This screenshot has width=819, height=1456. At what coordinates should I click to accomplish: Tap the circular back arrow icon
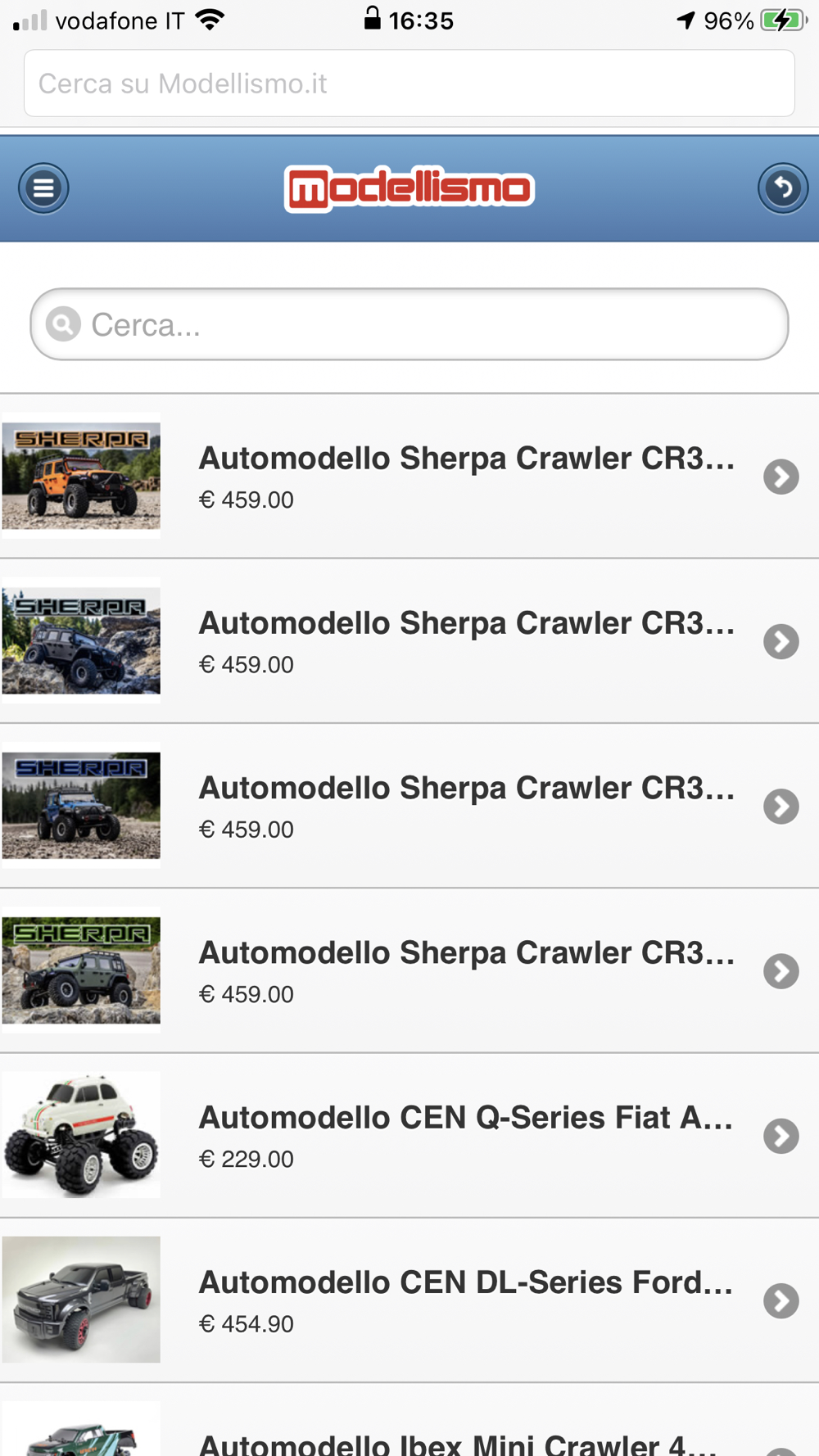coord(782,188)
